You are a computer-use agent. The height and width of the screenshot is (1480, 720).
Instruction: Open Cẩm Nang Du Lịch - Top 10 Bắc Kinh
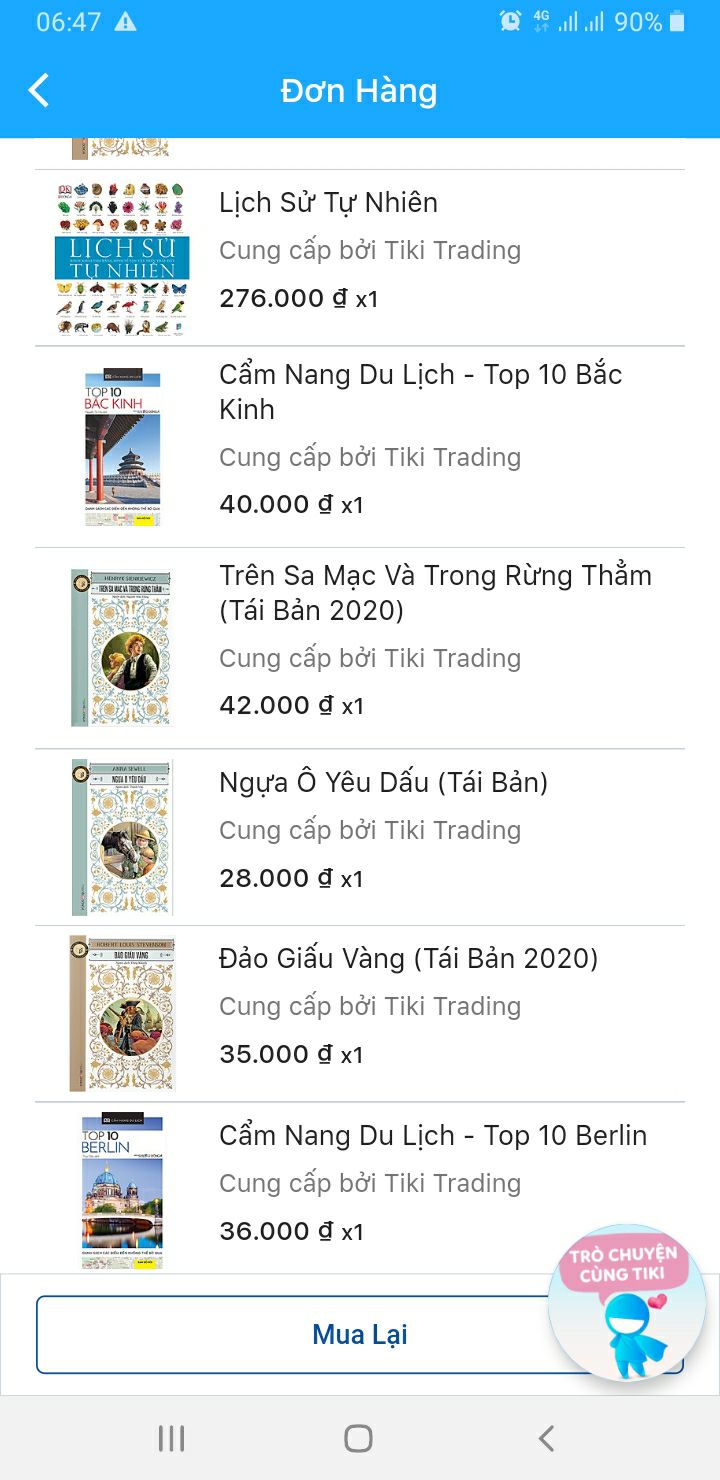pyautogui.click(x=420, y=391)
